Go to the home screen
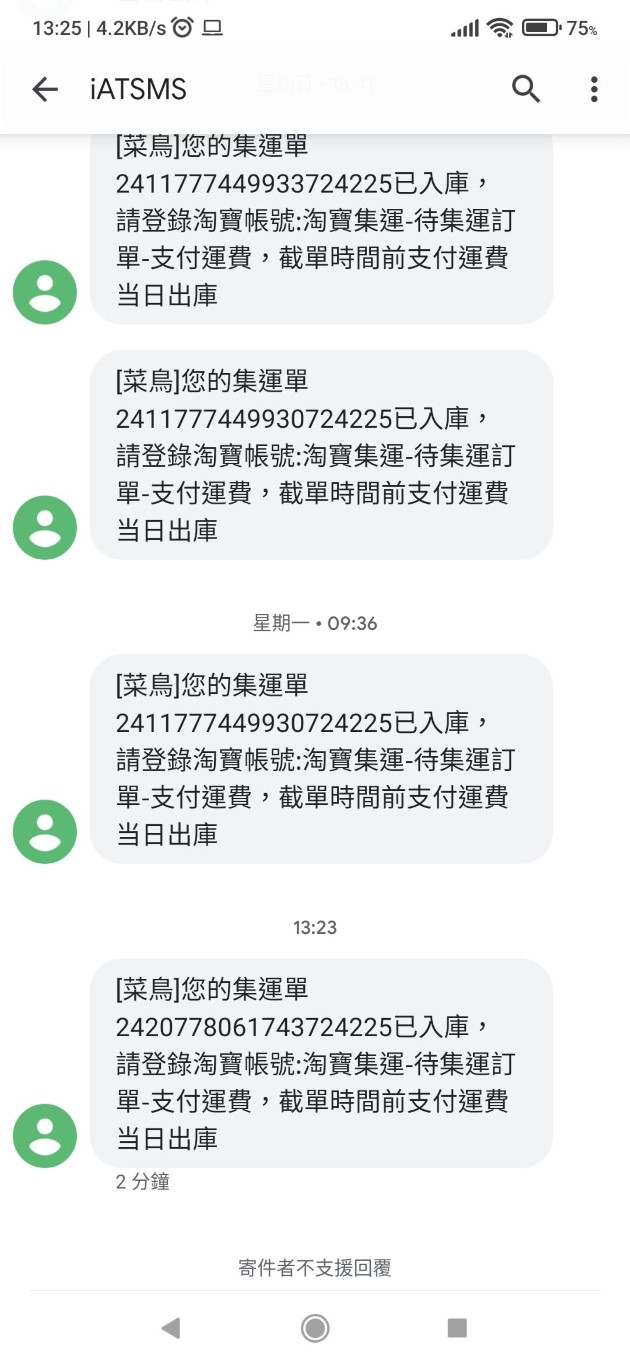630x1366 pixels. [315, 1327]
